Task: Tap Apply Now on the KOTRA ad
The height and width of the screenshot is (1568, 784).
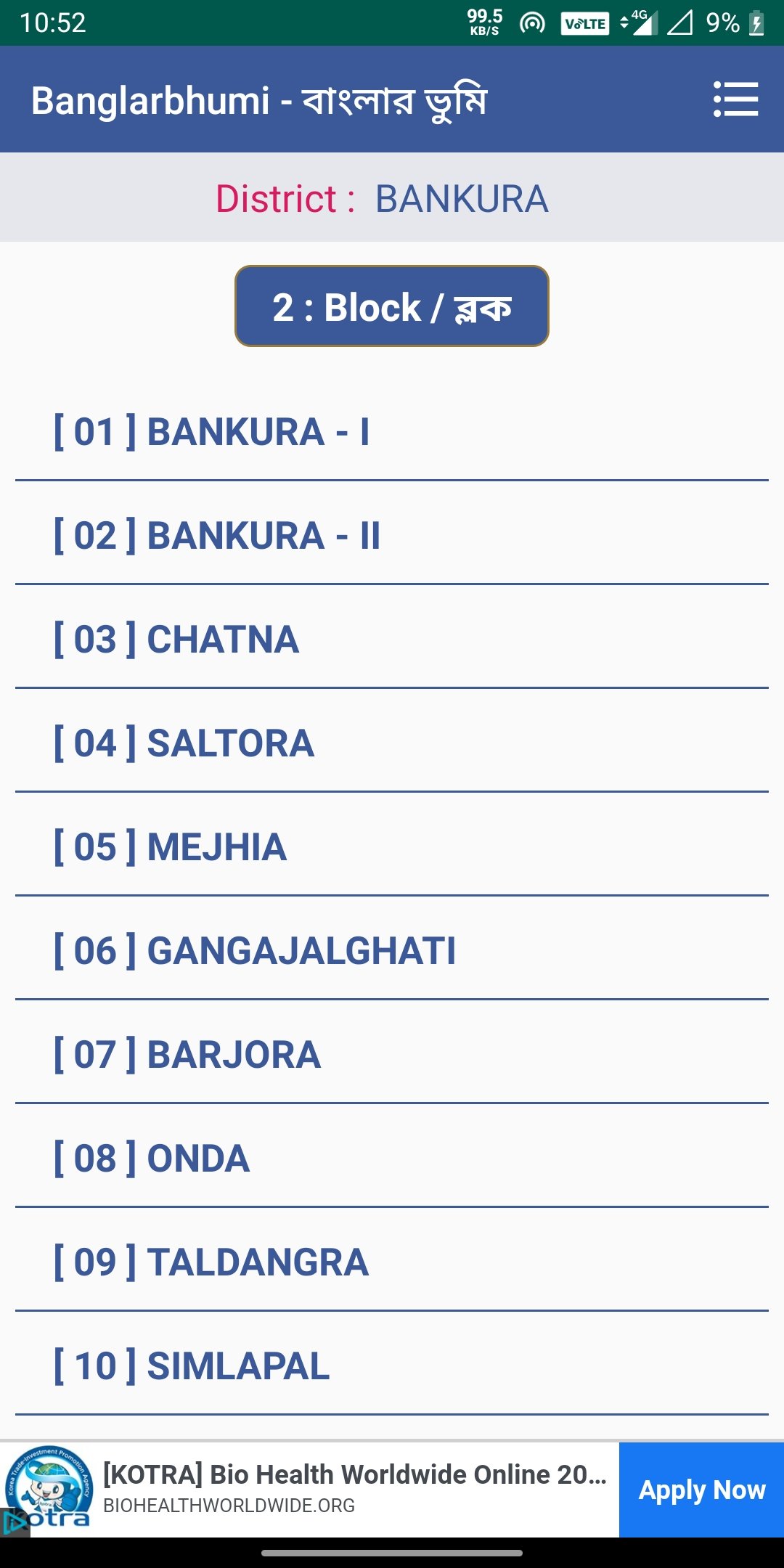Action: (701, 1490)
